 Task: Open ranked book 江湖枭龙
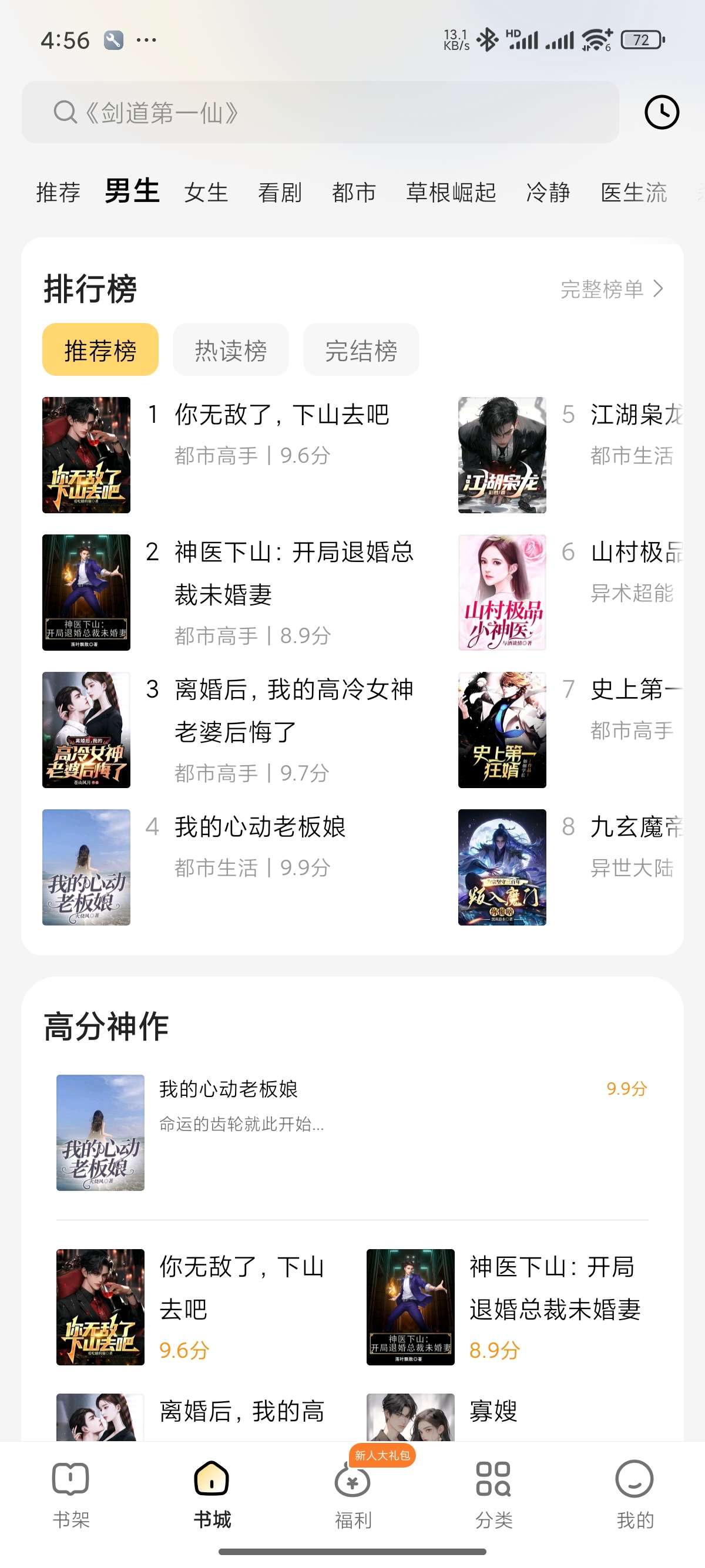pos(636,415)
